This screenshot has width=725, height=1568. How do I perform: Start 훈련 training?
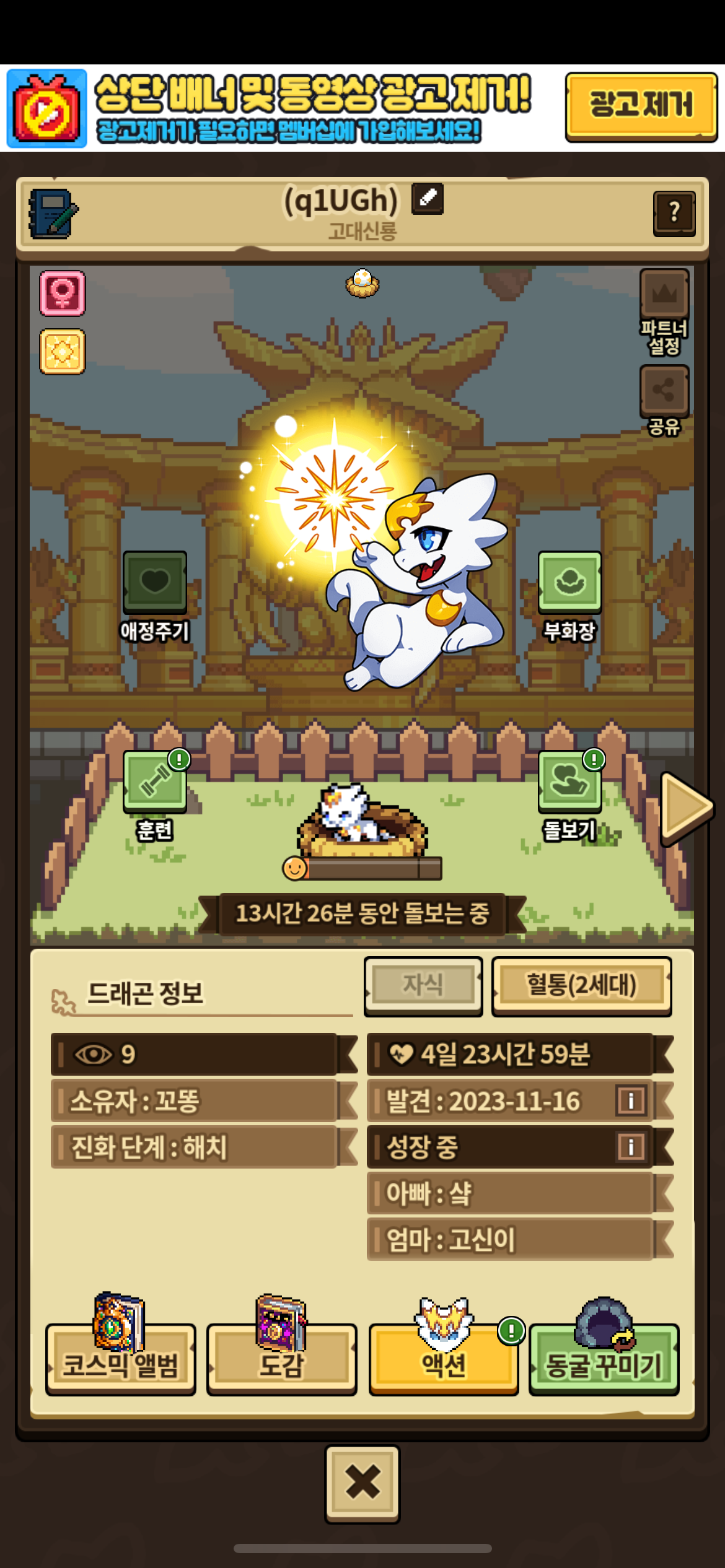click(155, 796)
